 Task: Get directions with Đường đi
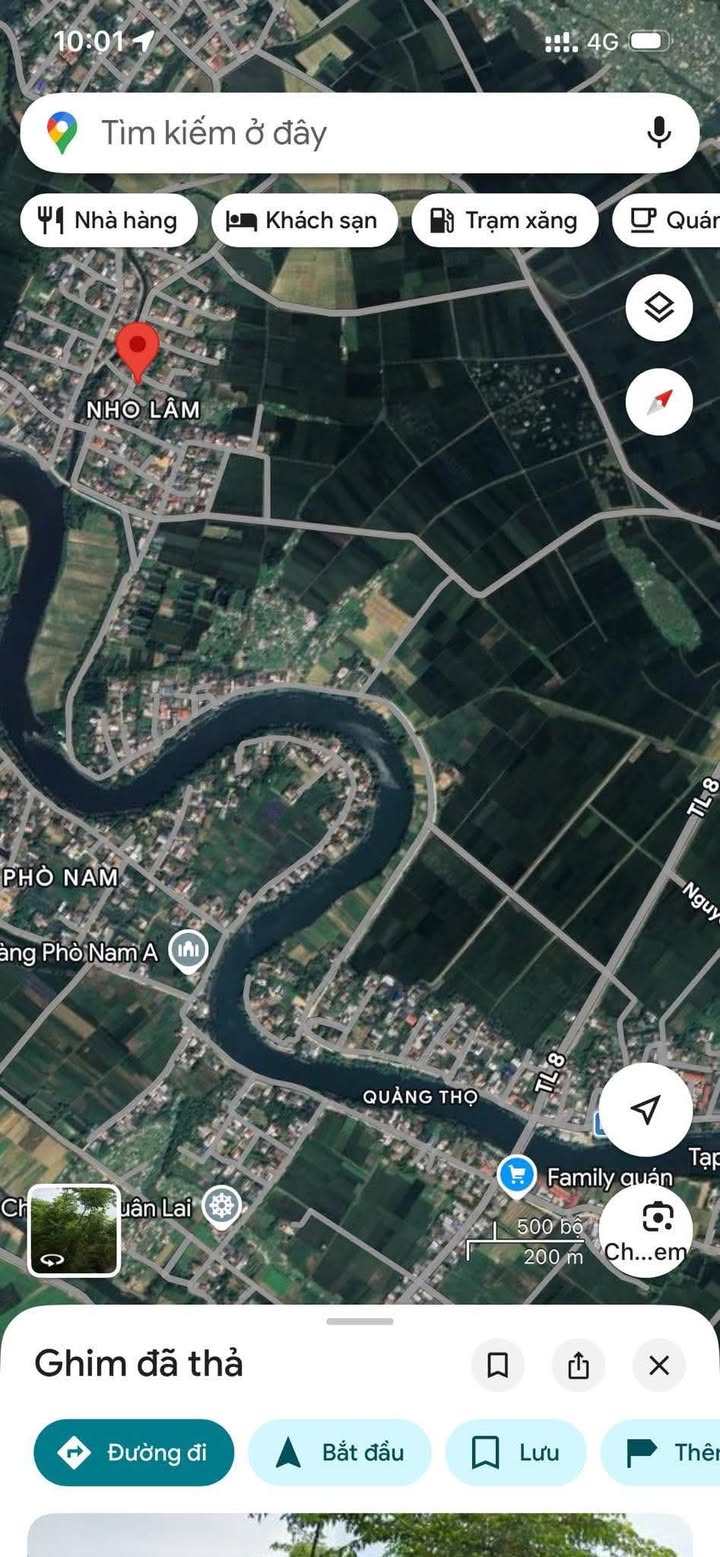(x=134, y=1452)
